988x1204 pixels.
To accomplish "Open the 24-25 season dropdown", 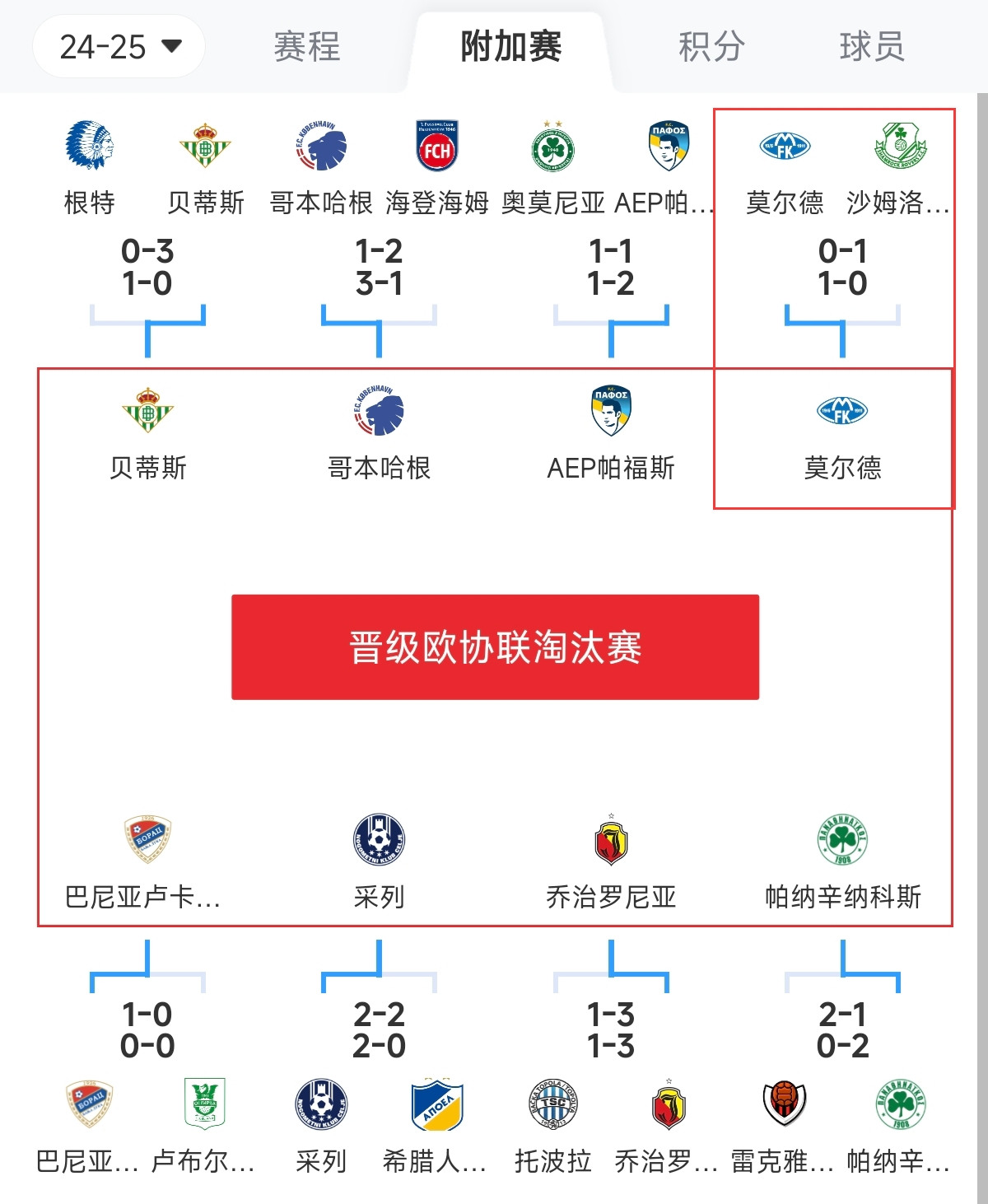I will (x=119, y=47).
